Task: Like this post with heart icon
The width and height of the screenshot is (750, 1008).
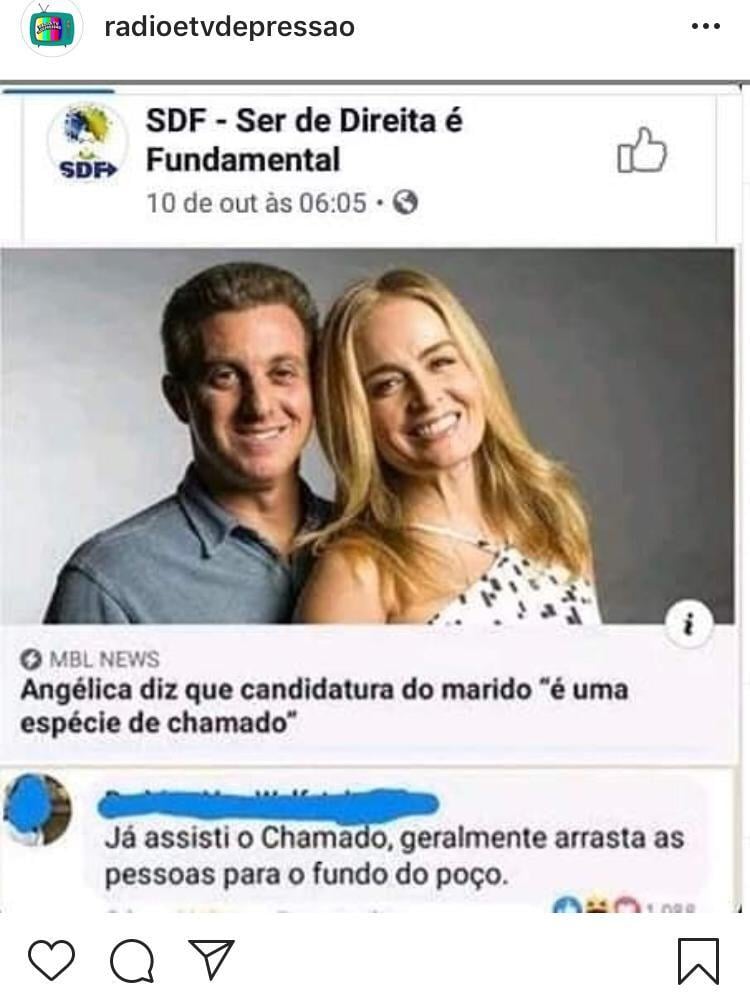Action: (51, 961)
